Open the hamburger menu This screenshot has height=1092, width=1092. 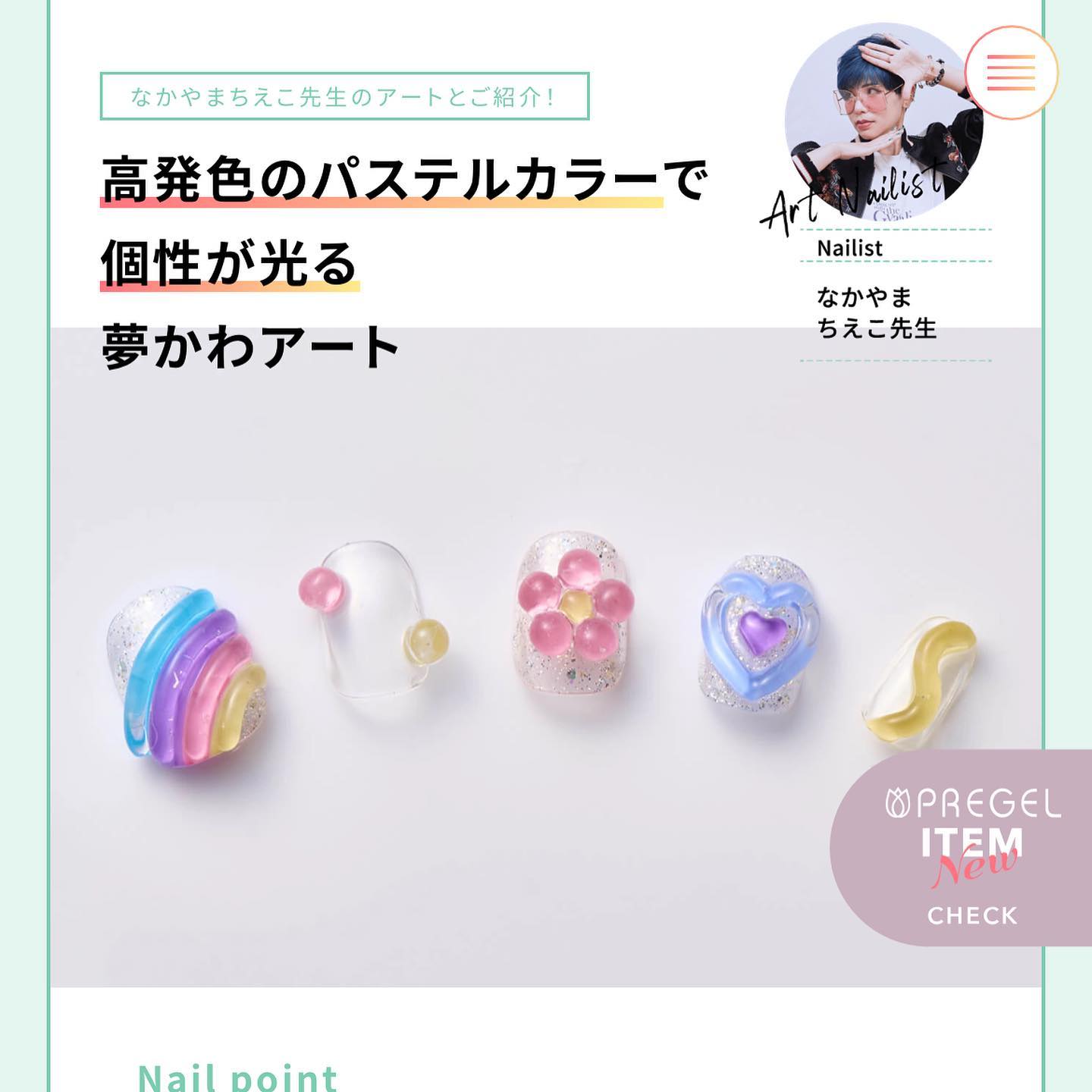pyautogui.click(x=1011, y=73)
